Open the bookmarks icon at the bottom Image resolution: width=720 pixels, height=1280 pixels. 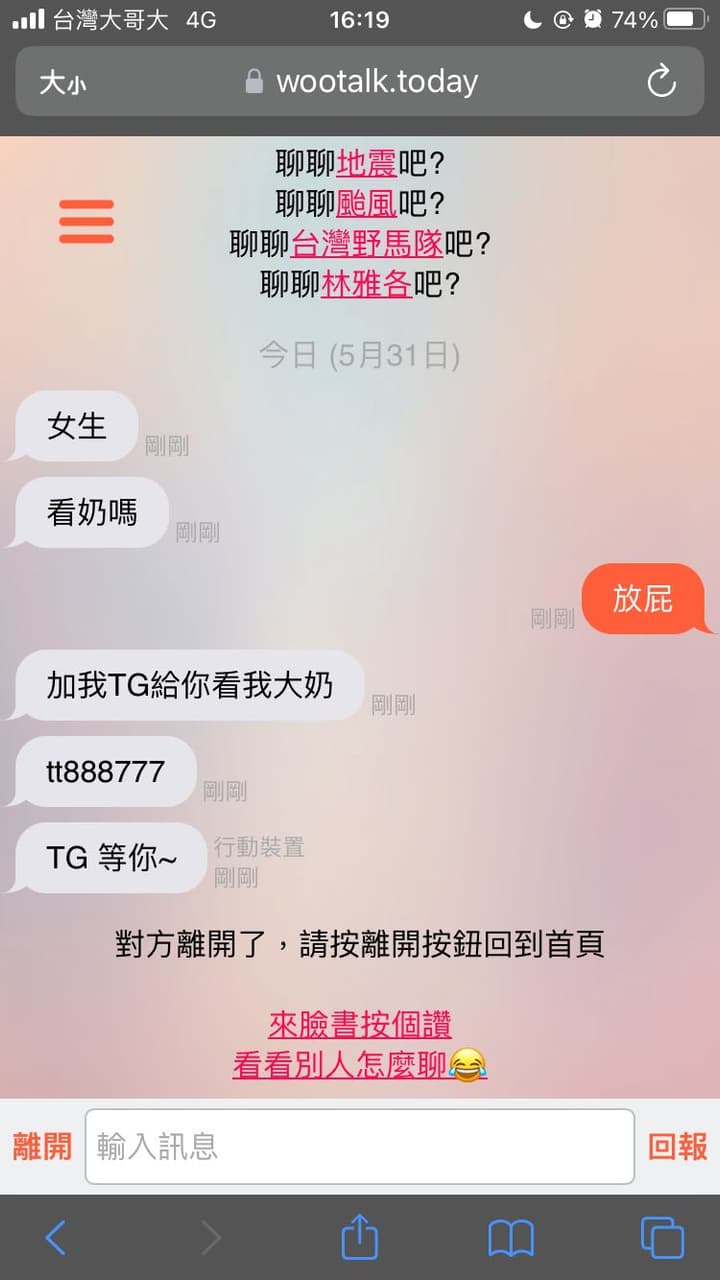(x=510, y=1237)
